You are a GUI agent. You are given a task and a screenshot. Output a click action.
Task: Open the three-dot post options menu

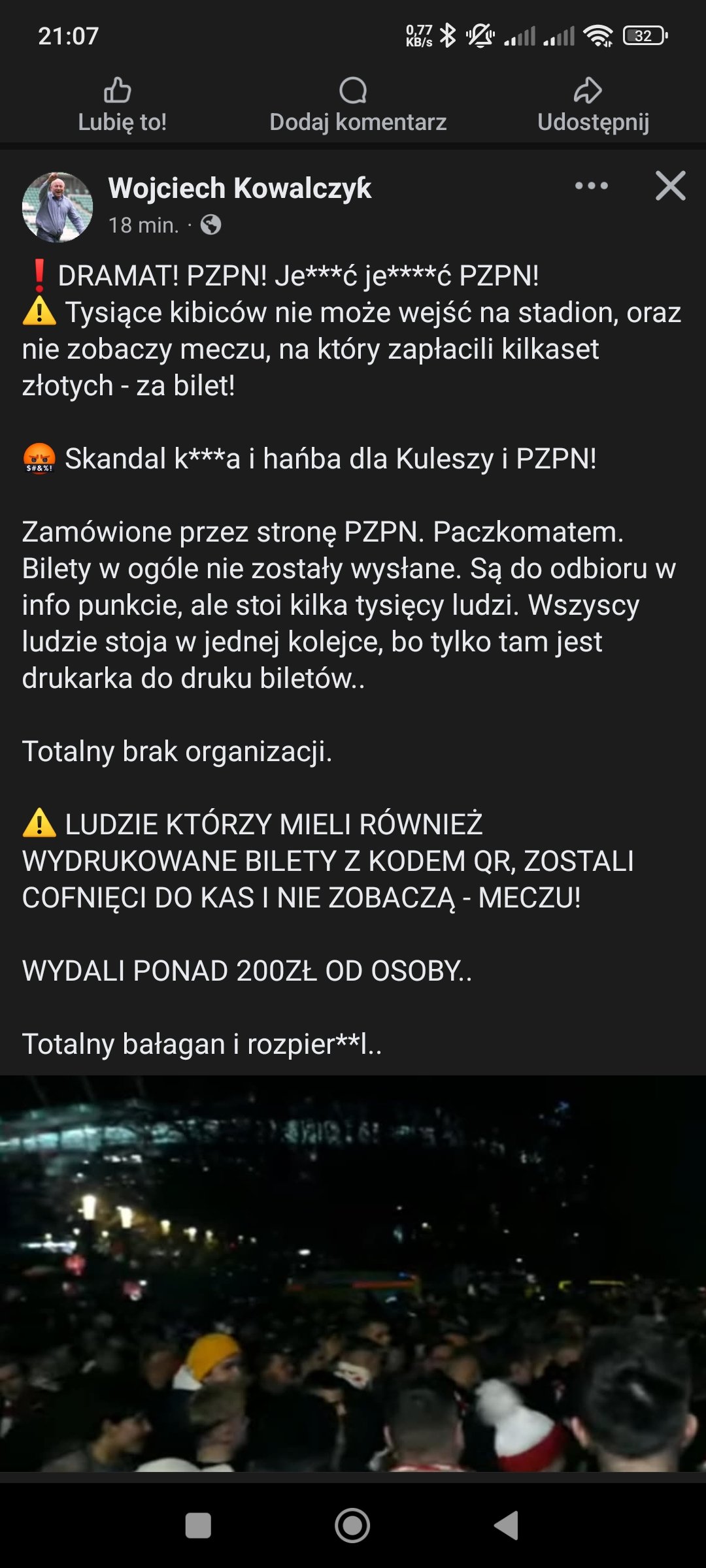tap(591, 186)
